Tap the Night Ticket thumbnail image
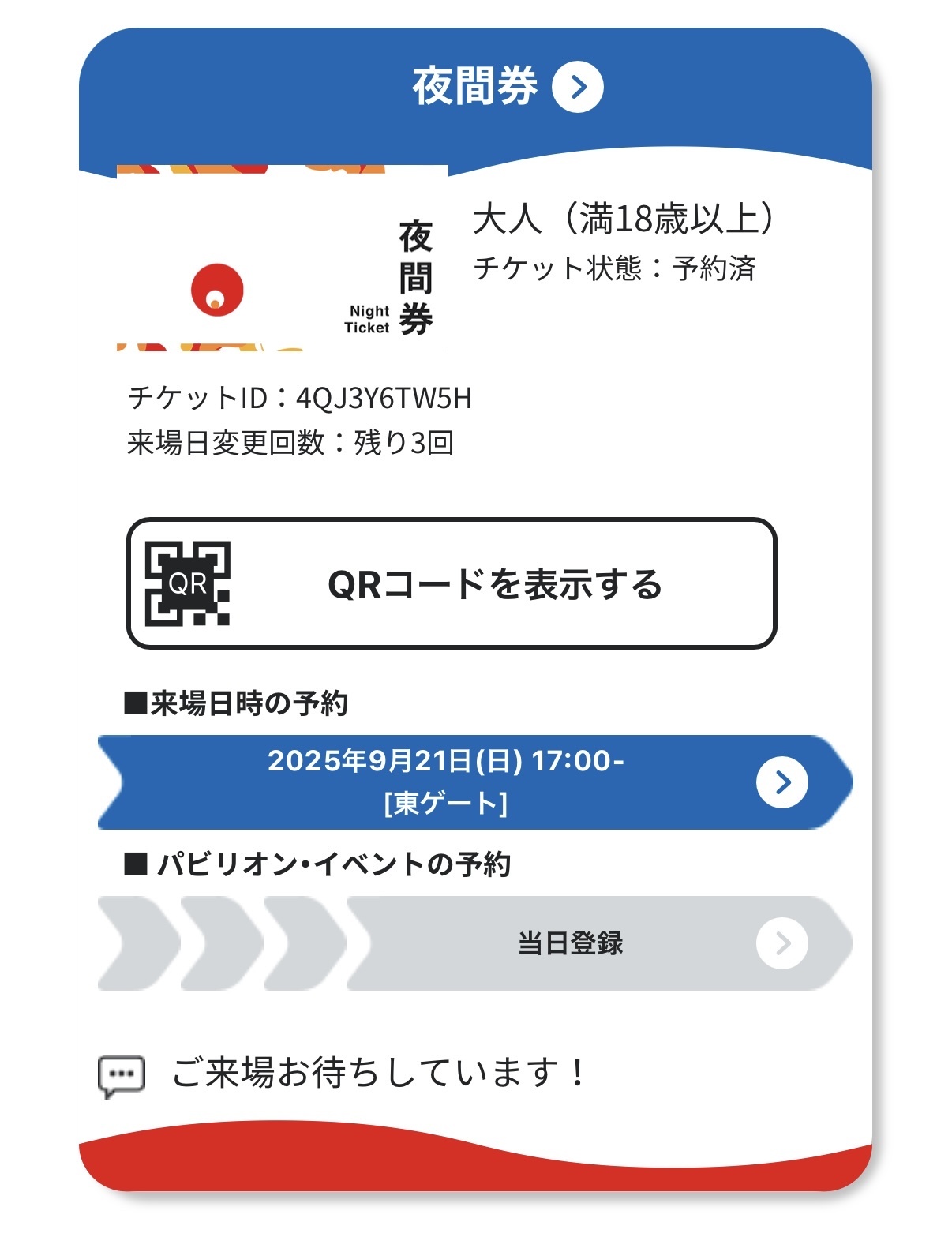This screenshot has height=1237, width=952. pyautogui.click(x=282, y=259)
